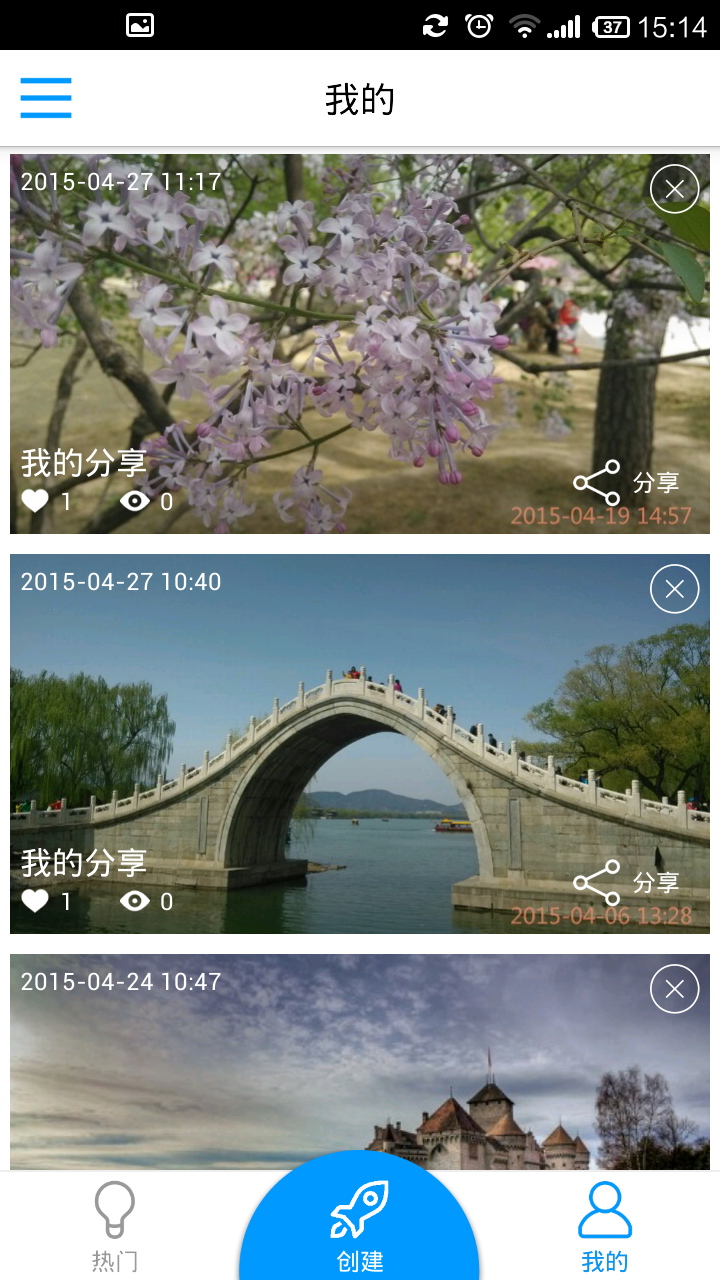Dismiss the card dated 2015-04-24 10:47
Viewport: 720px width, 1280px height.
coord(674,989)
